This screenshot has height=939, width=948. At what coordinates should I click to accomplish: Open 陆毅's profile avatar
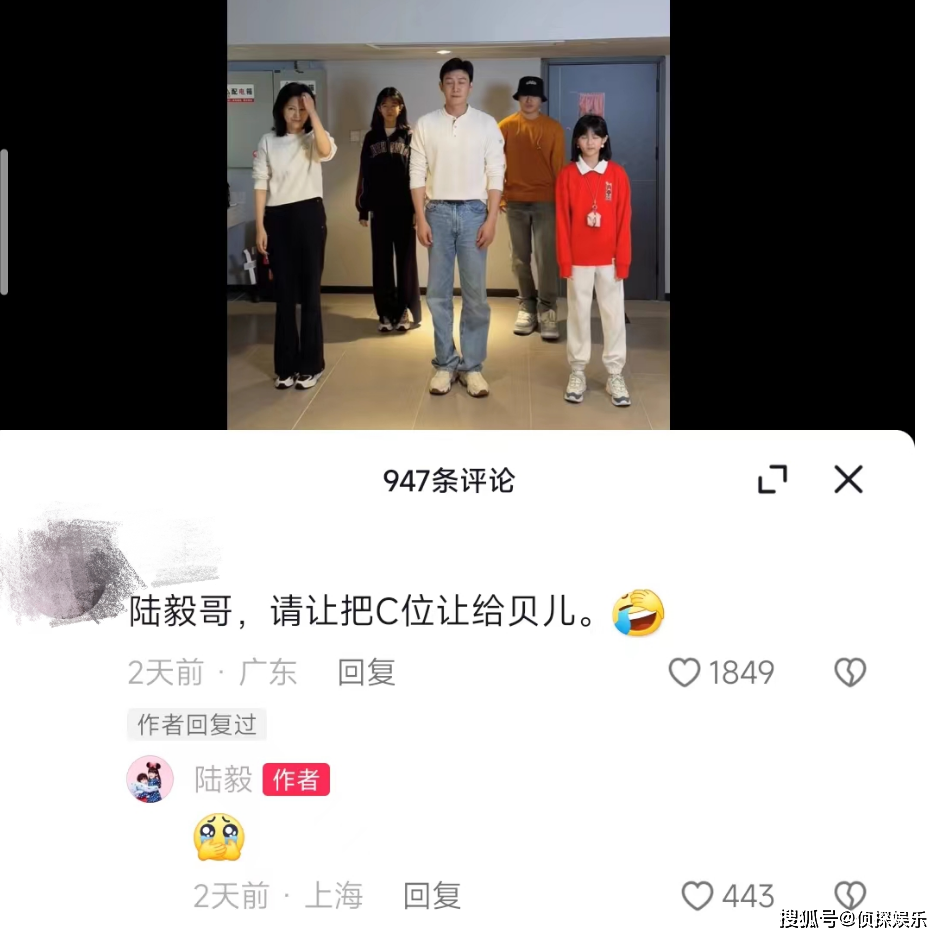coord(150,779)
